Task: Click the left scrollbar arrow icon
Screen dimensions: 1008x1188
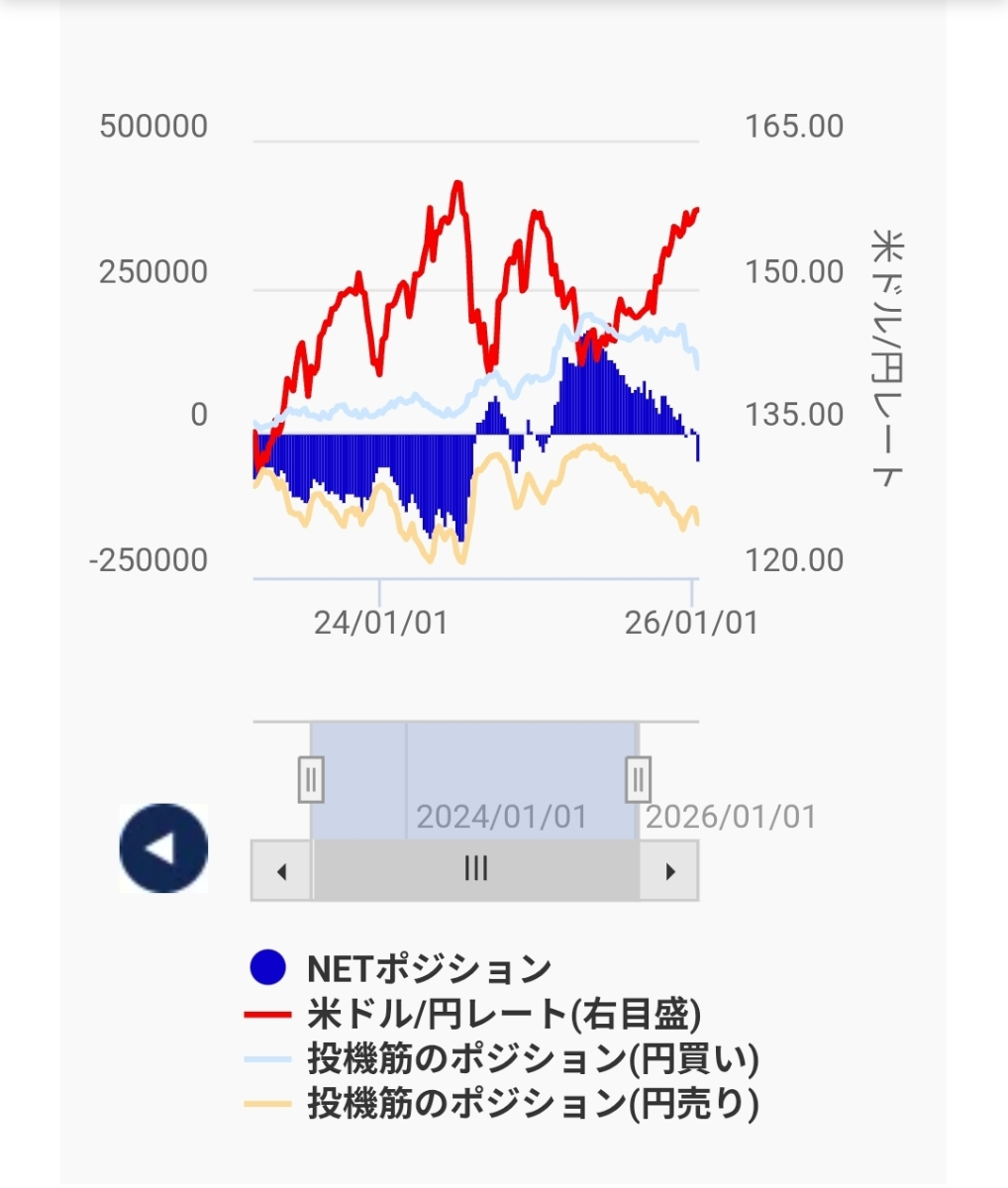Action: 280,871
